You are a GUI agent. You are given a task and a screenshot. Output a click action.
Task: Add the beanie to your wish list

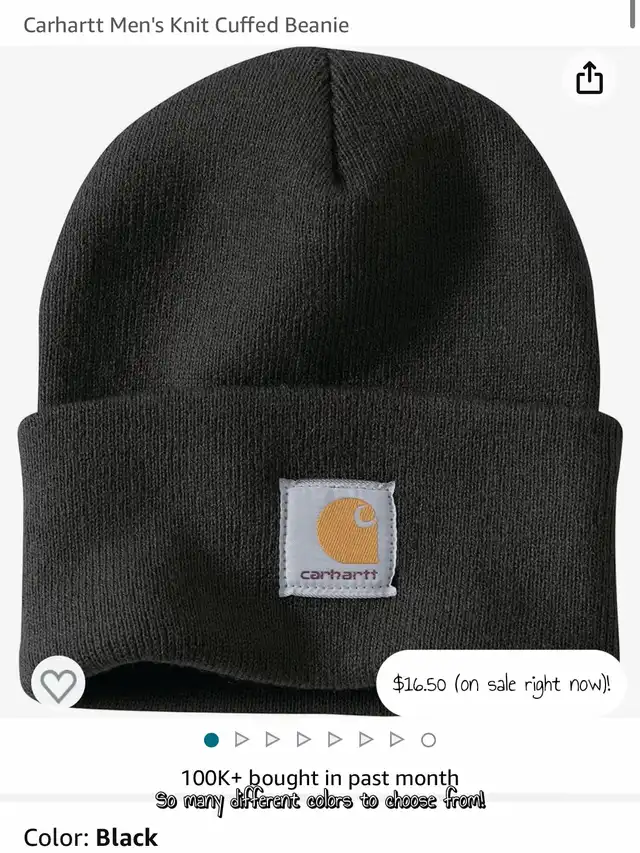pyautogui.click(x=58, y=686)
